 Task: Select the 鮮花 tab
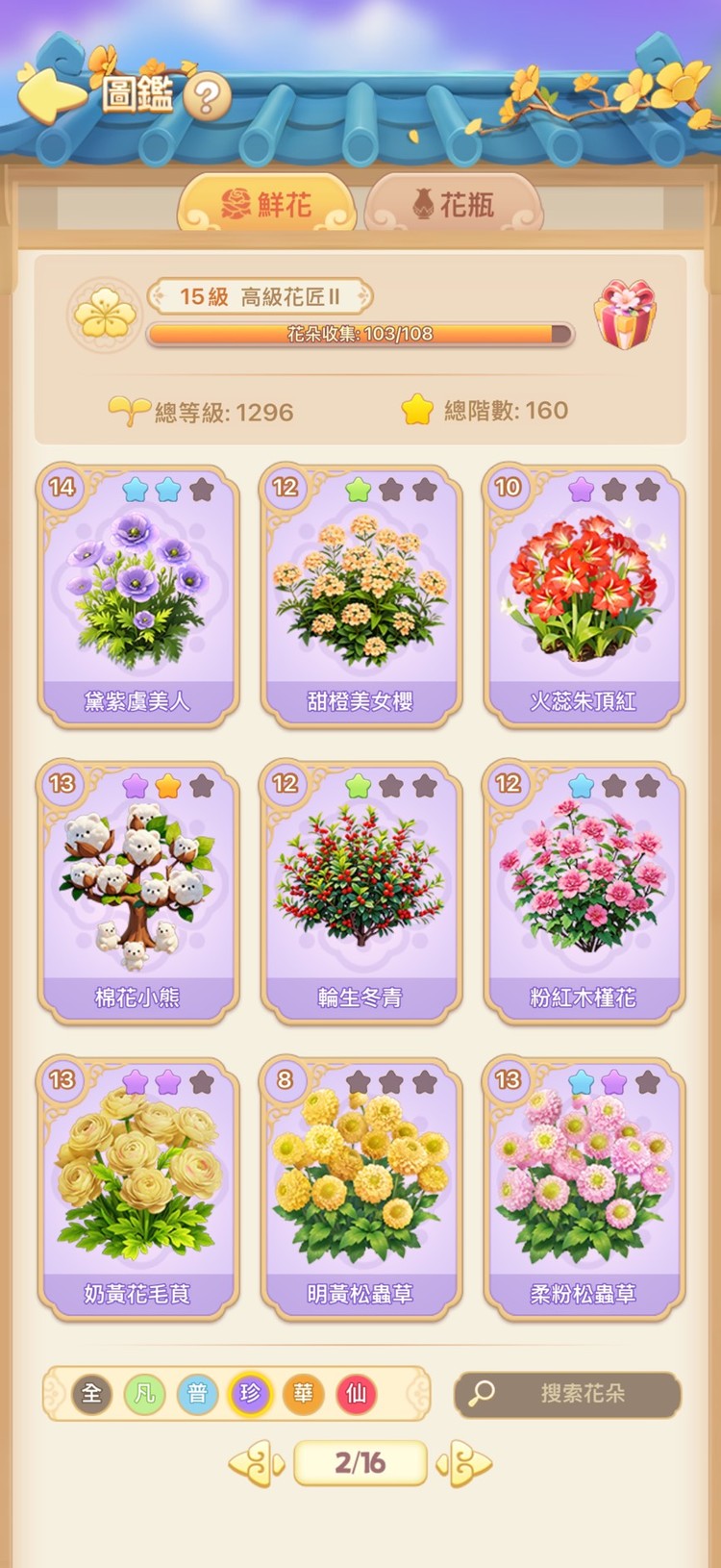(267, 204)
